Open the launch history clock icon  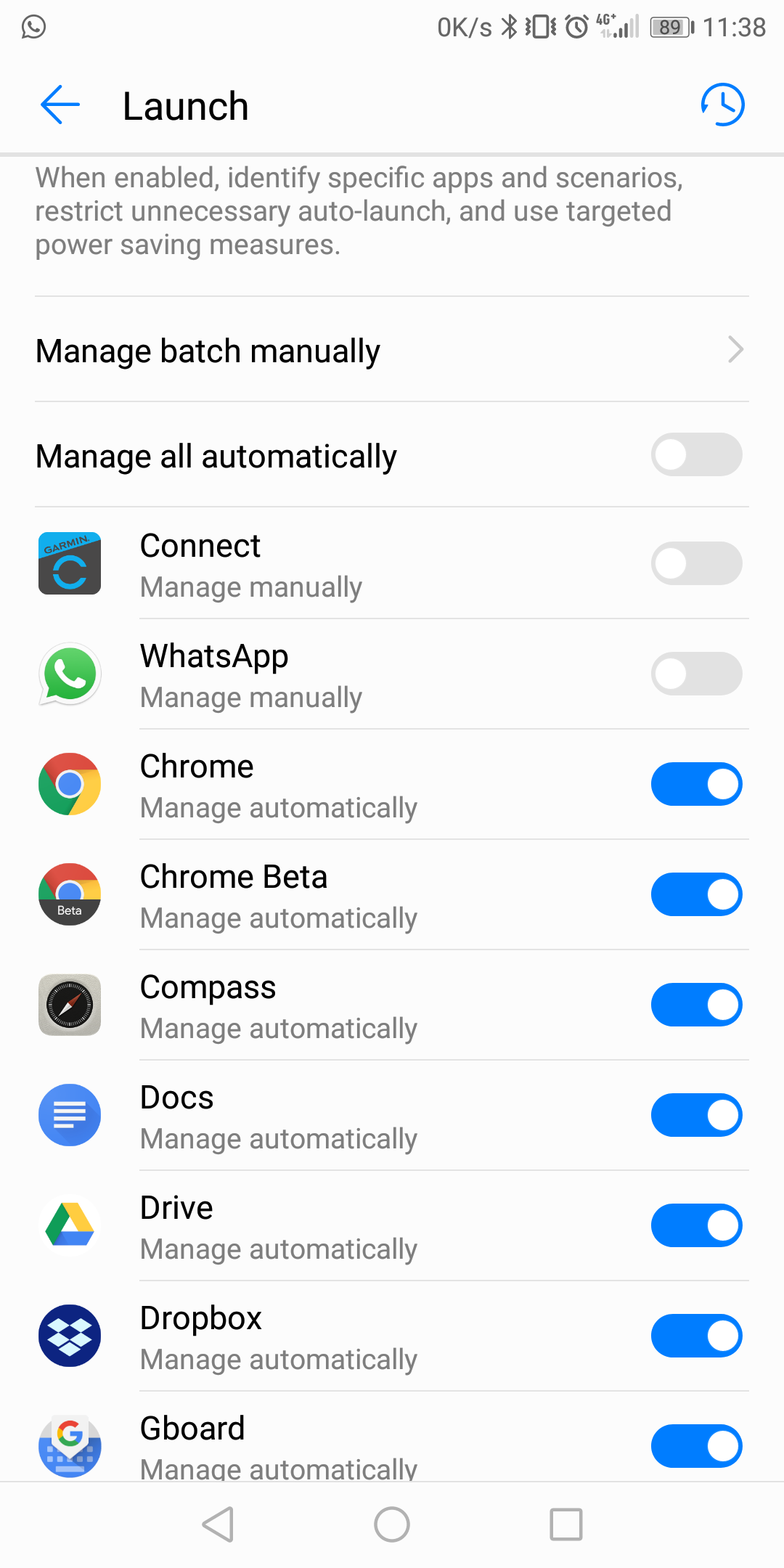point(722,105)
